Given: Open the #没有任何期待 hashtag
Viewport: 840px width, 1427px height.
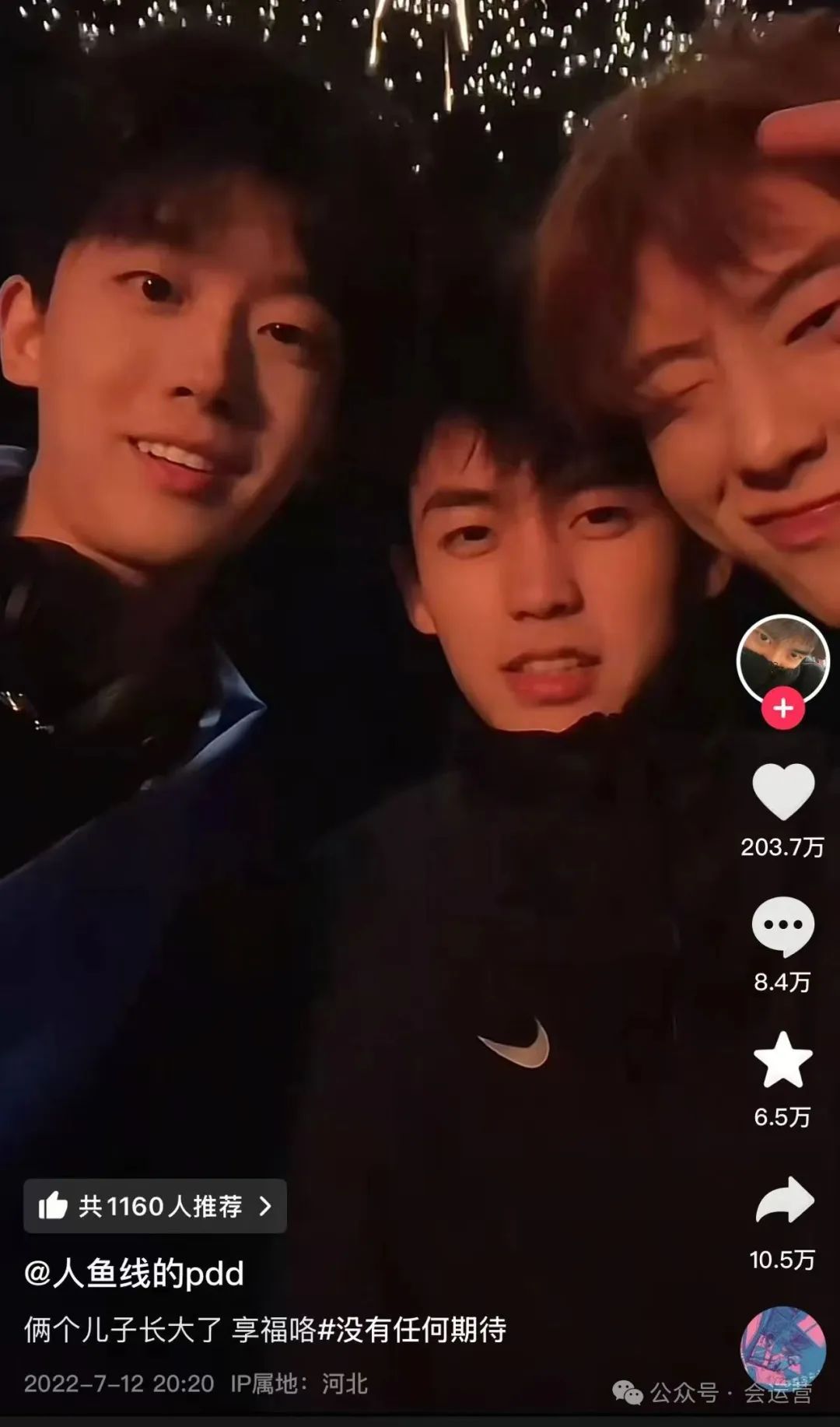Looking at the screenshot, I should pyautogui.click(x=412, y=1329).
